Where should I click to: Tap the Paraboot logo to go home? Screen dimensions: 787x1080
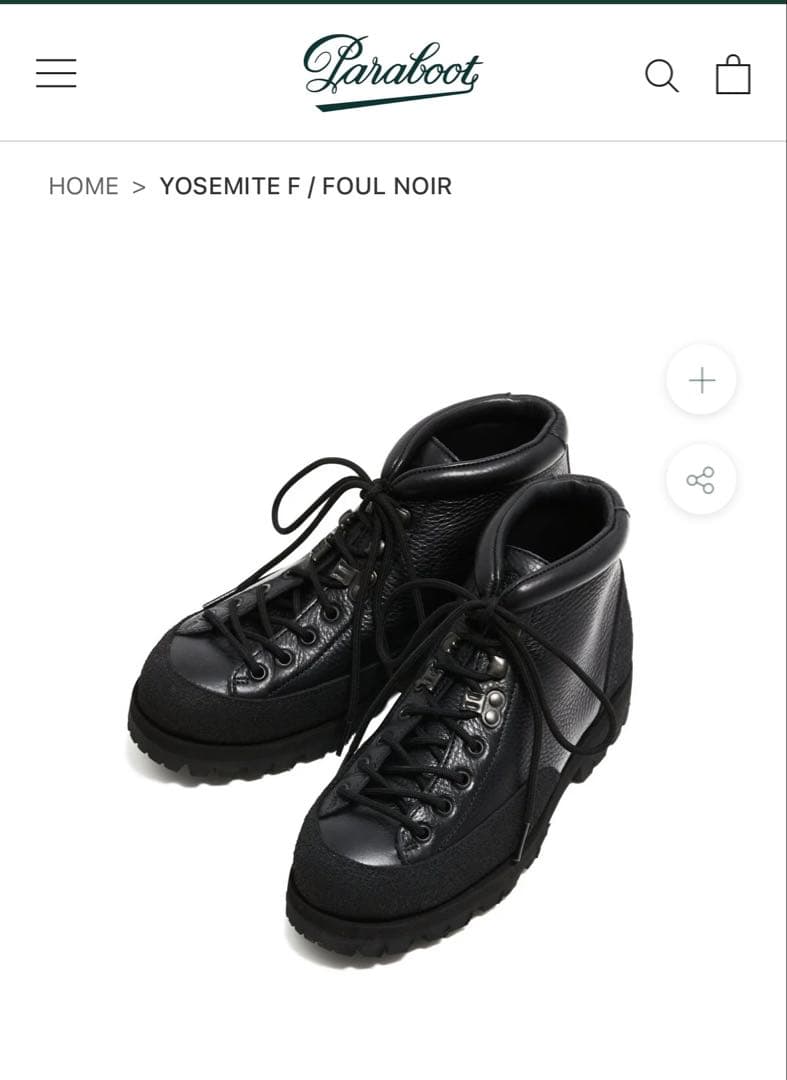(x=393, y=71)
